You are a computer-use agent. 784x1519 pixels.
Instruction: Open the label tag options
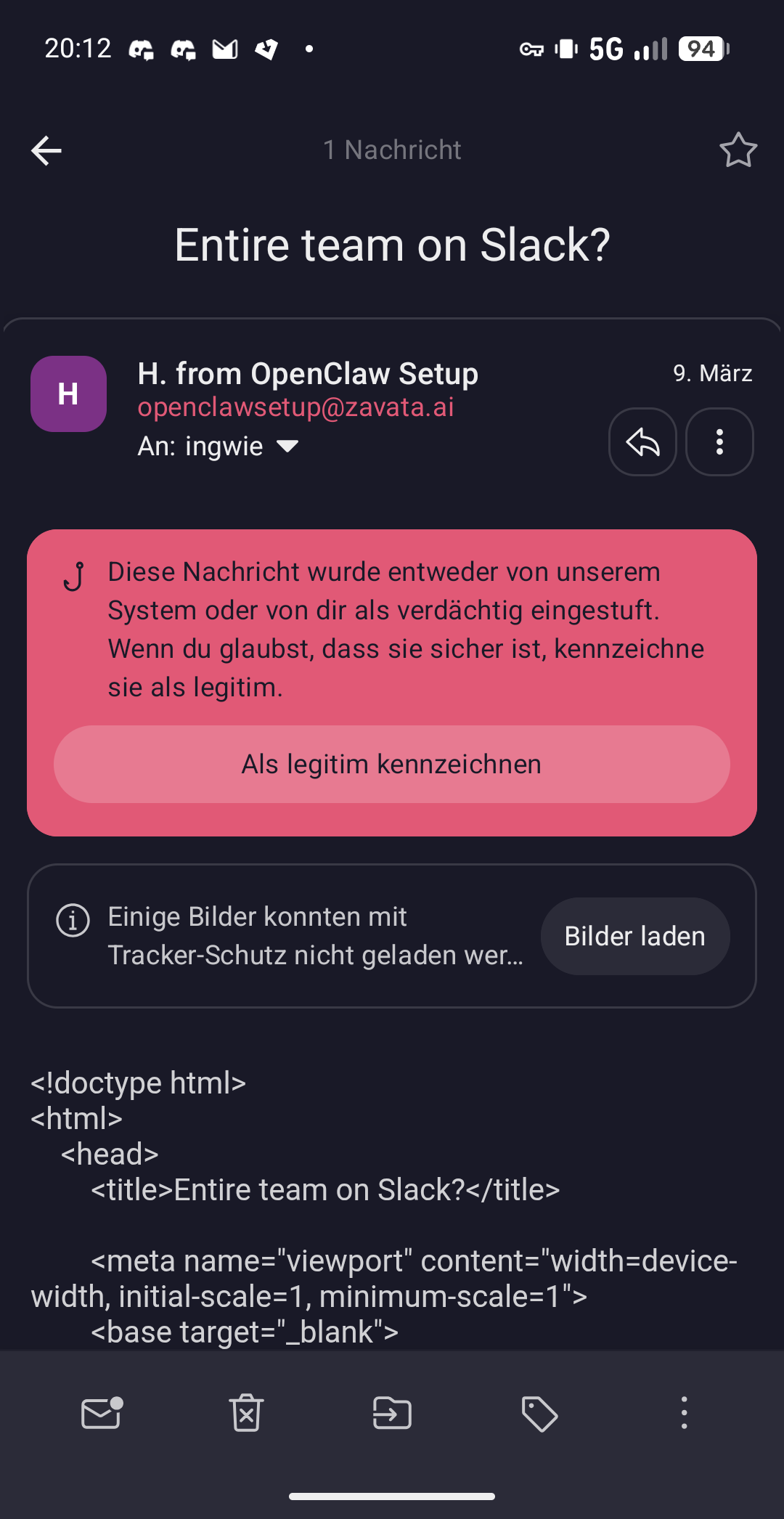539,1413
